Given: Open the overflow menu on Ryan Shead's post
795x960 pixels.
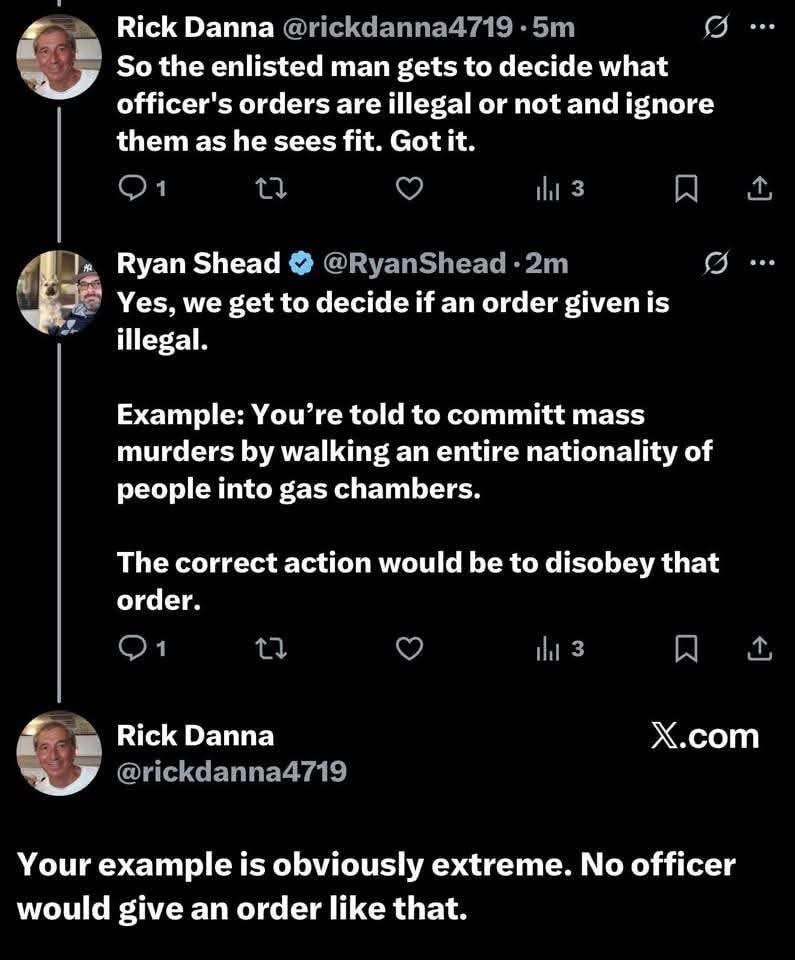Looking at the screenshot, I should [x=762, y=263].
